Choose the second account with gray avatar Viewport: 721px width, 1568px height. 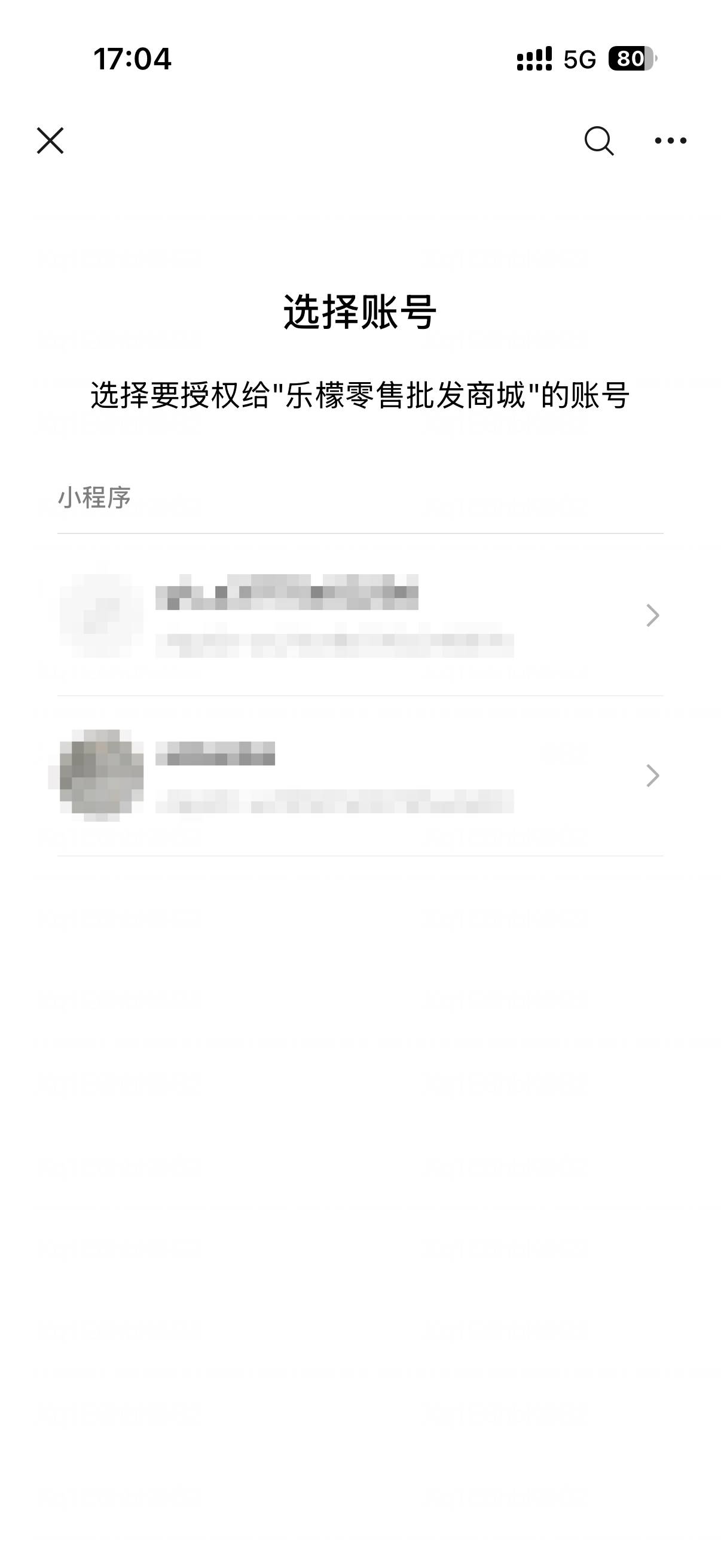(x=359, y=776)
